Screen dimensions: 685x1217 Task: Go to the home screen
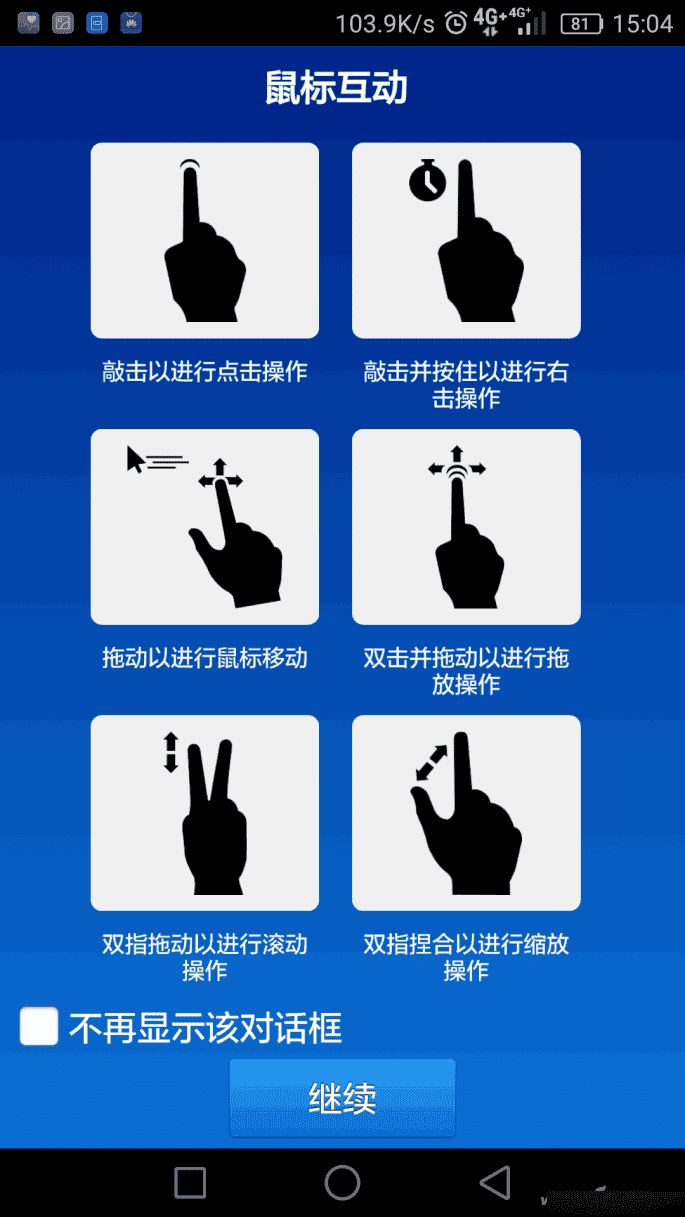342,1182
